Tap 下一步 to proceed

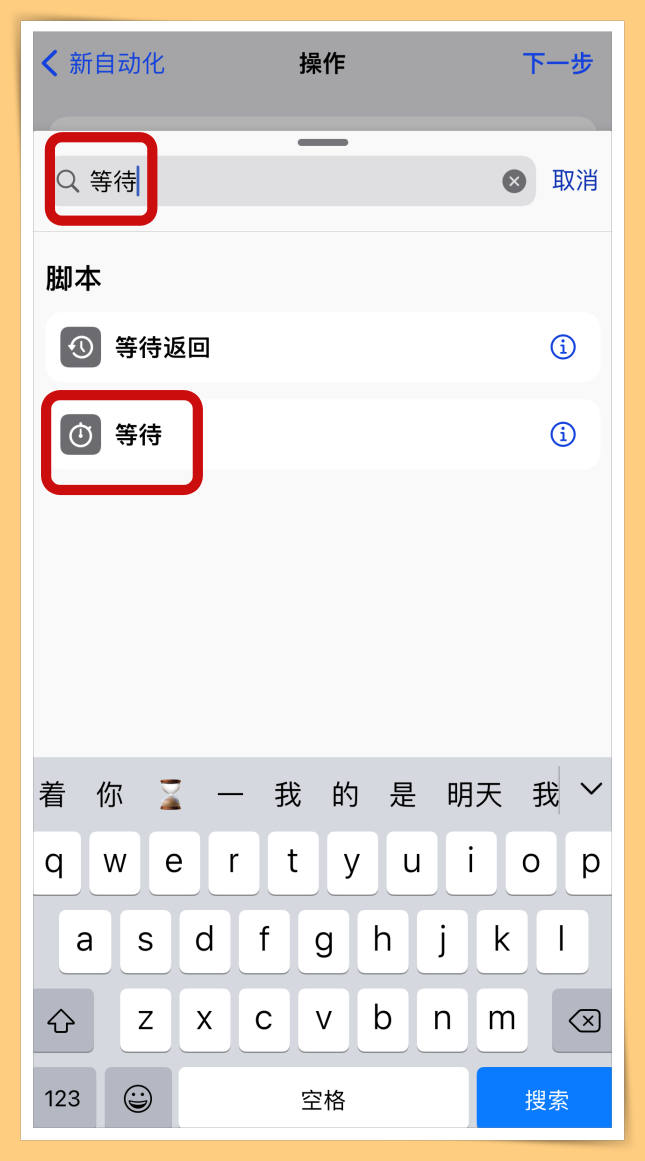[x=557, y=64]
